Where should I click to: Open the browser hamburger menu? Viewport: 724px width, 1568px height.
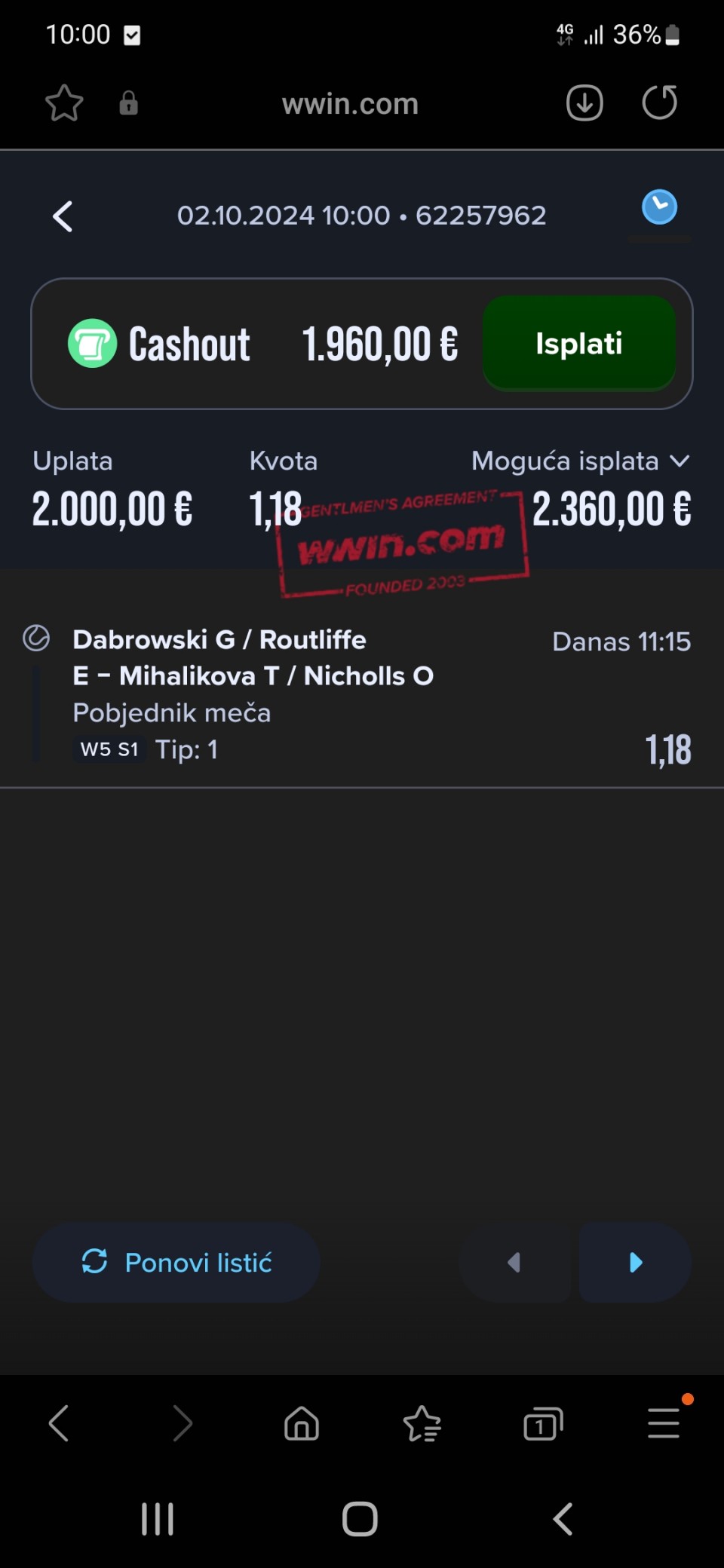click(664, 1424)
